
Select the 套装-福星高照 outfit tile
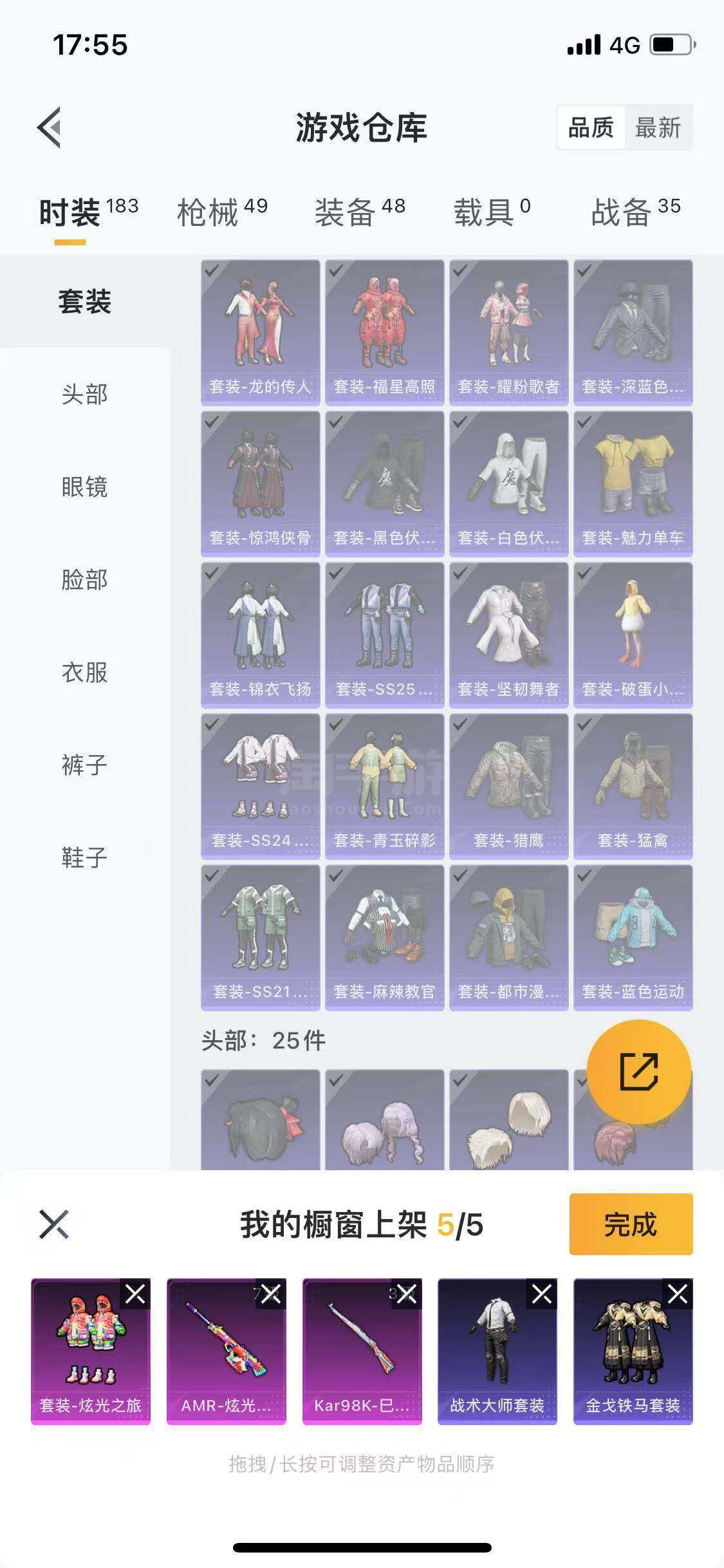384,331
